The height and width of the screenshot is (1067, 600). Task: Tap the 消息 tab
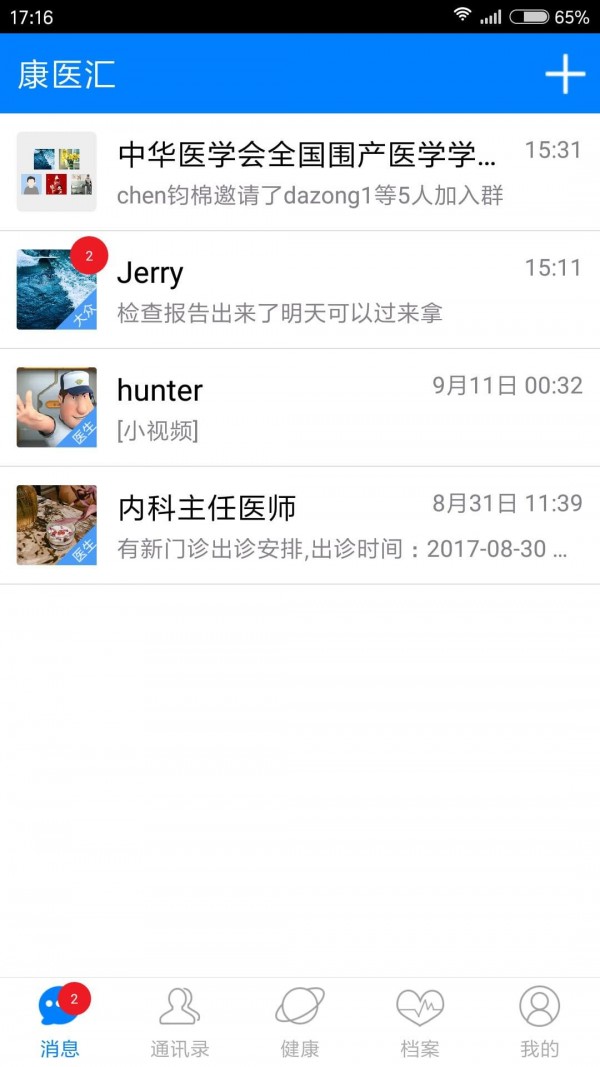click(60, 1022)
